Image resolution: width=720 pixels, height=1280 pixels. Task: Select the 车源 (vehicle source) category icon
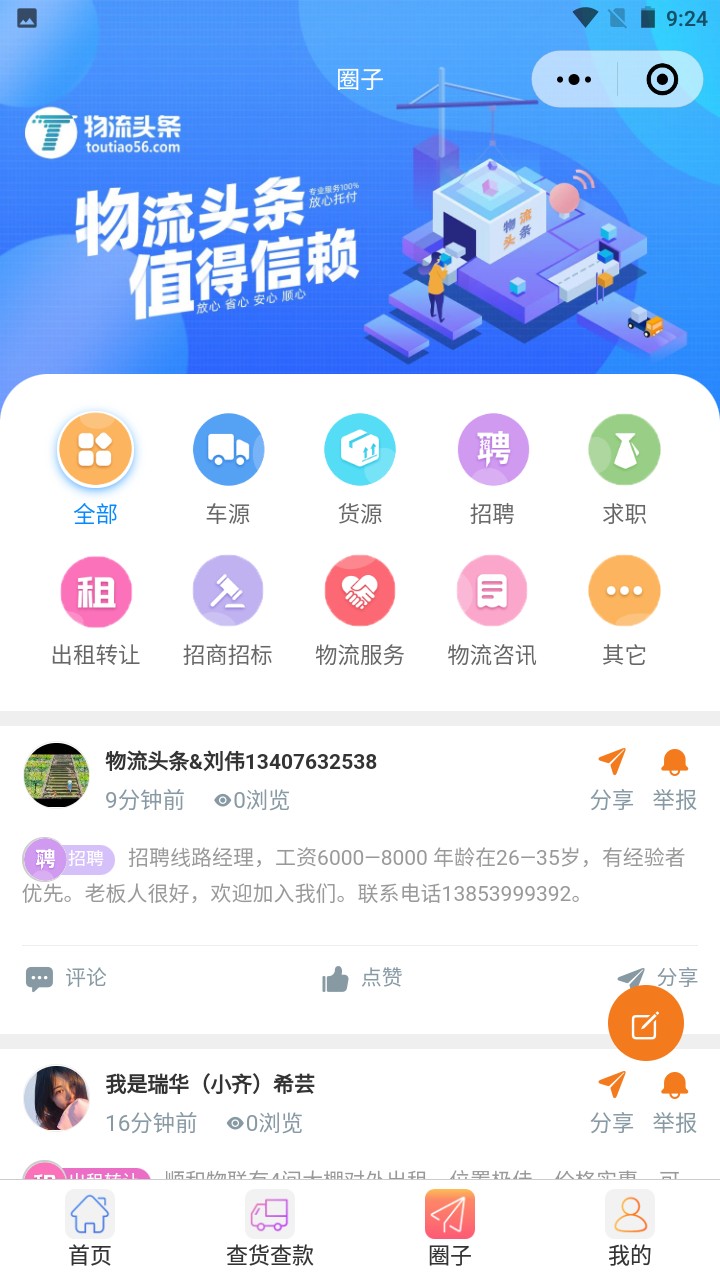tap(228, 449)
